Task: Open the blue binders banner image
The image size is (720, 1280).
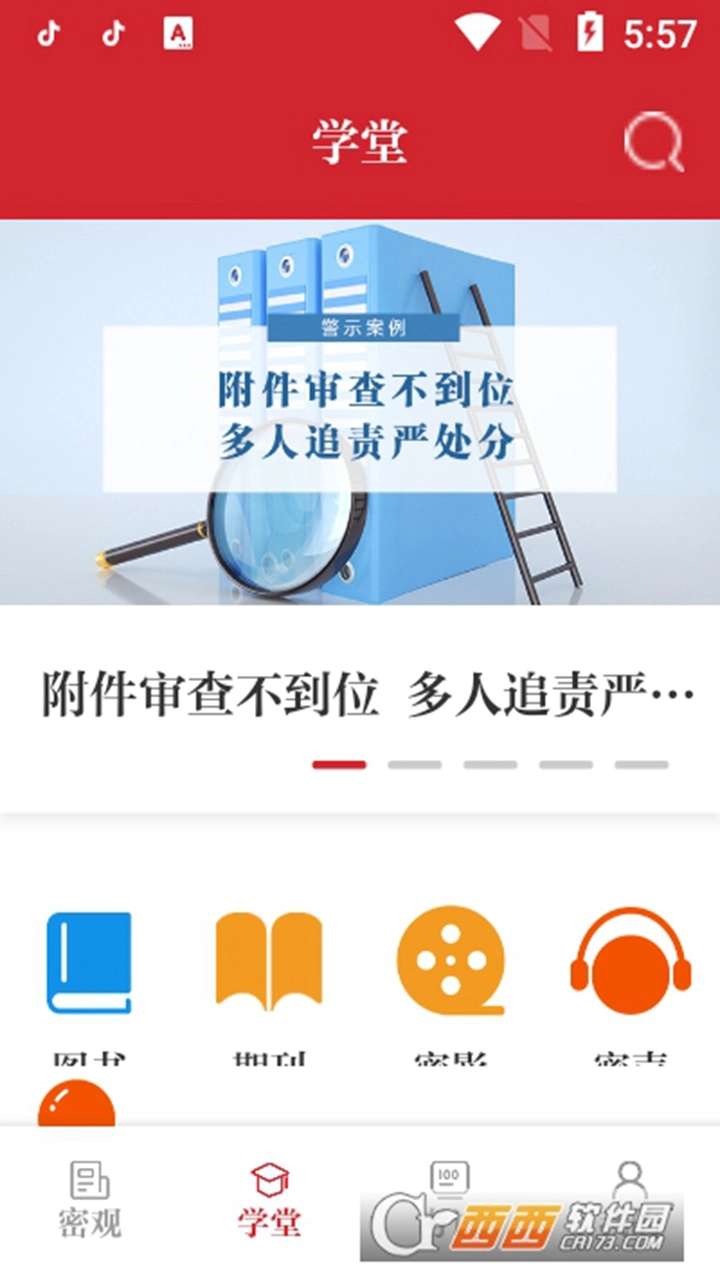Action: (360, 415)
